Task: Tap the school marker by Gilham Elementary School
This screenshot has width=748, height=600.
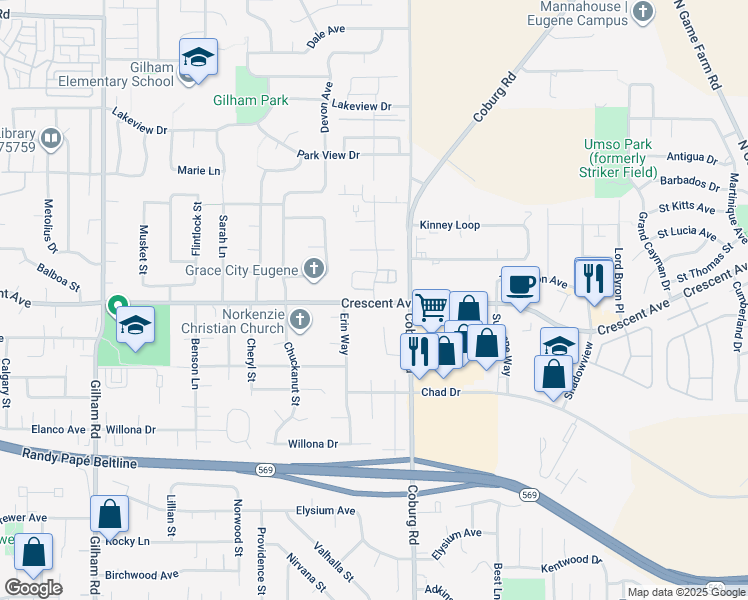Action: click(x=198, y=57)
